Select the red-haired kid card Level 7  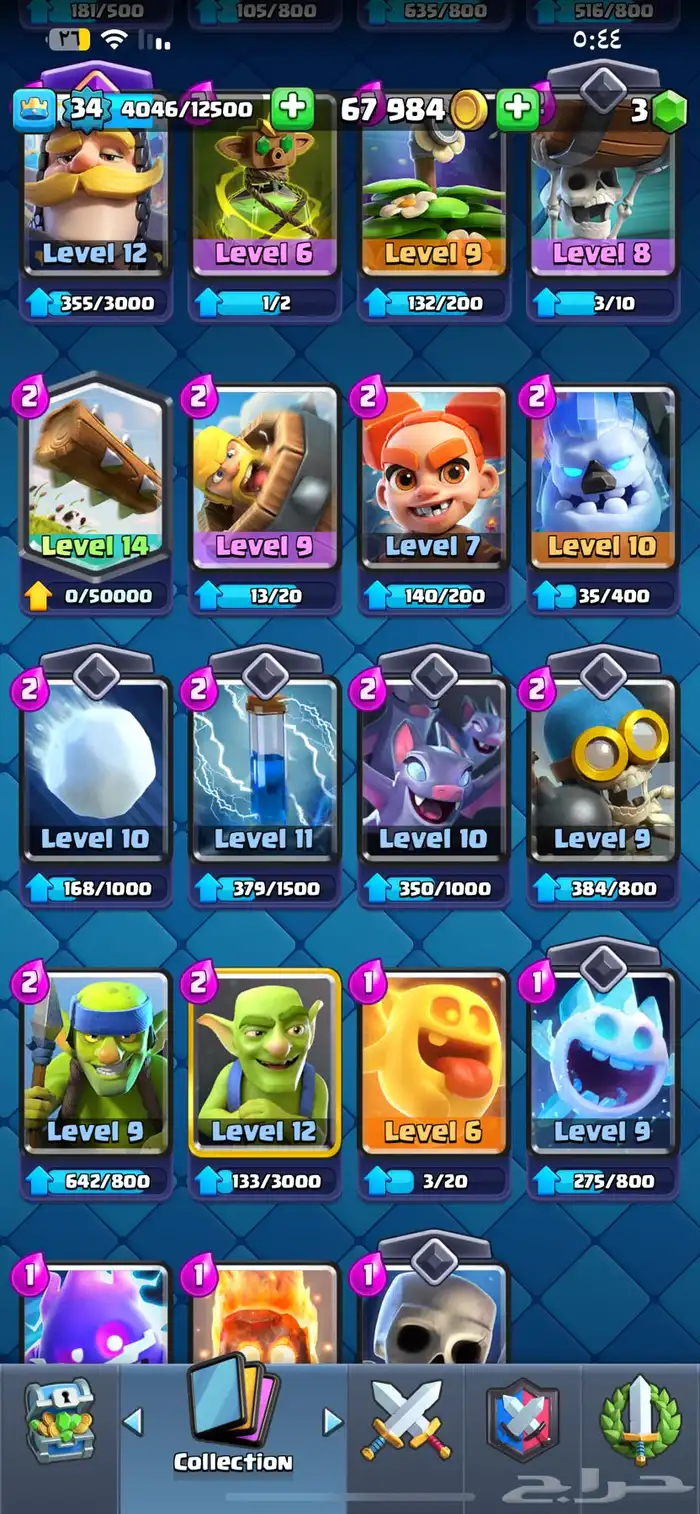pos(434,480)
